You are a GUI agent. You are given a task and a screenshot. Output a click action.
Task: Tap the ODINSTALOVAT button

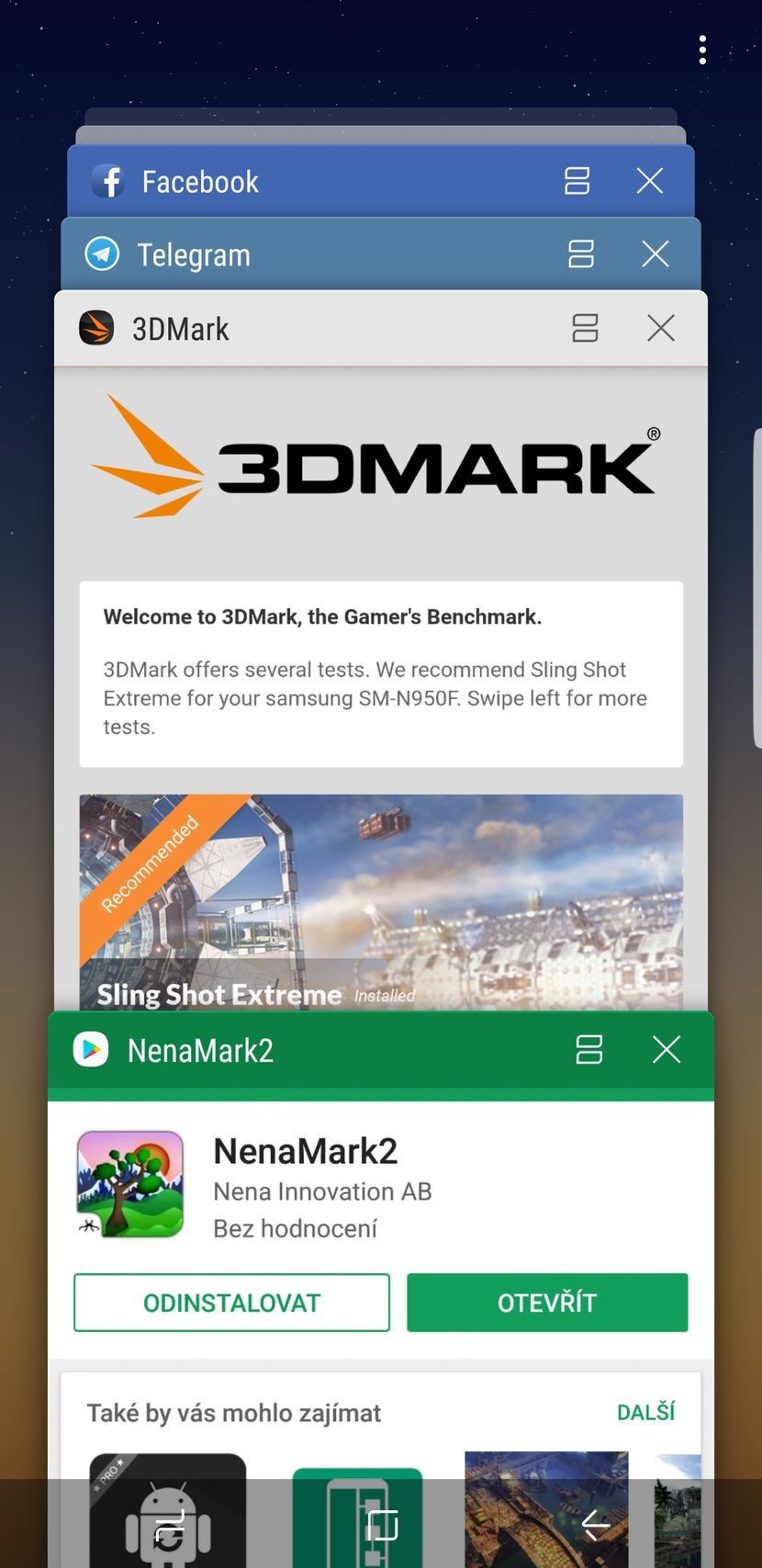[231, 1303]
